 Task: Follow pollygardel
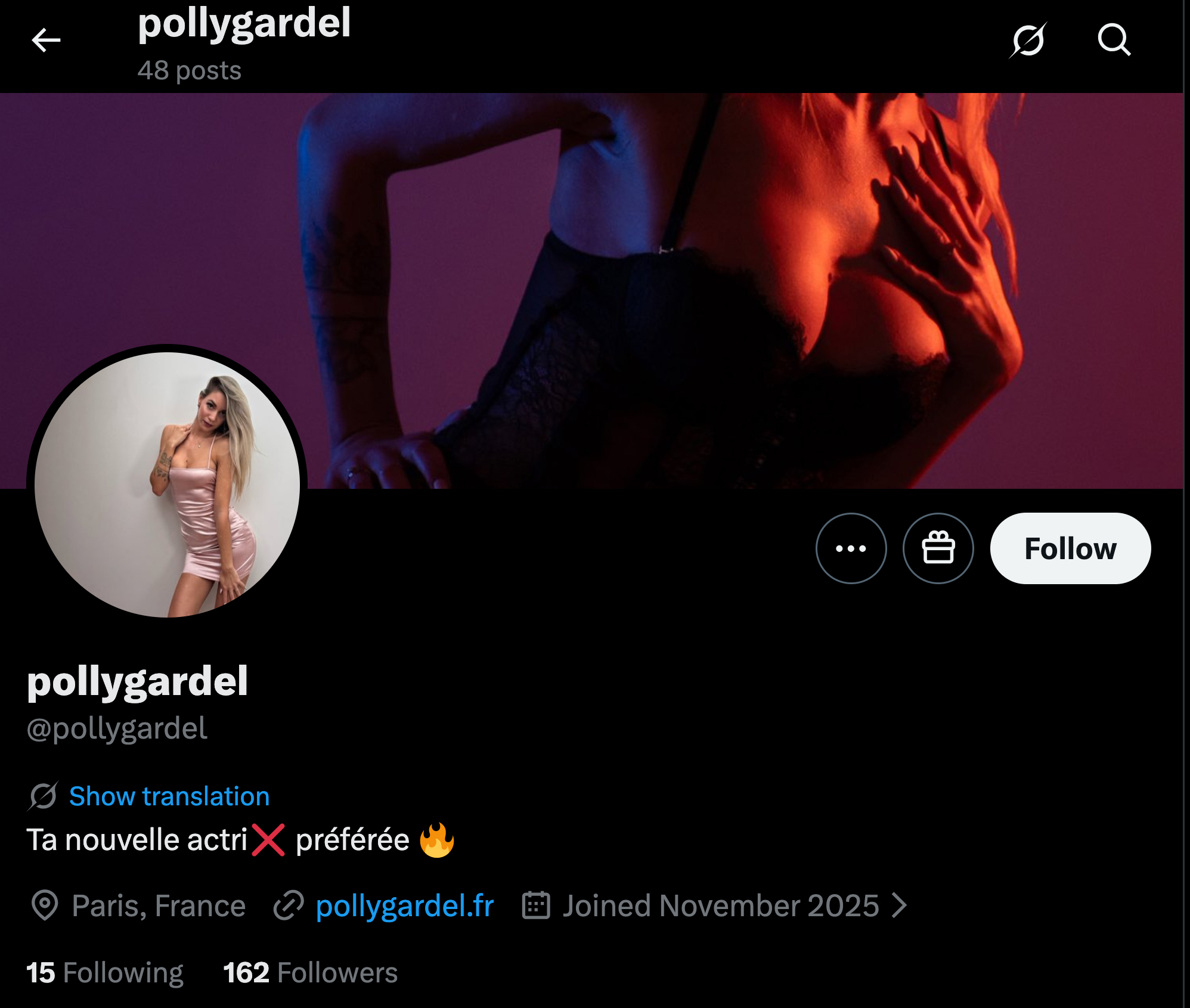(1070, 548)
